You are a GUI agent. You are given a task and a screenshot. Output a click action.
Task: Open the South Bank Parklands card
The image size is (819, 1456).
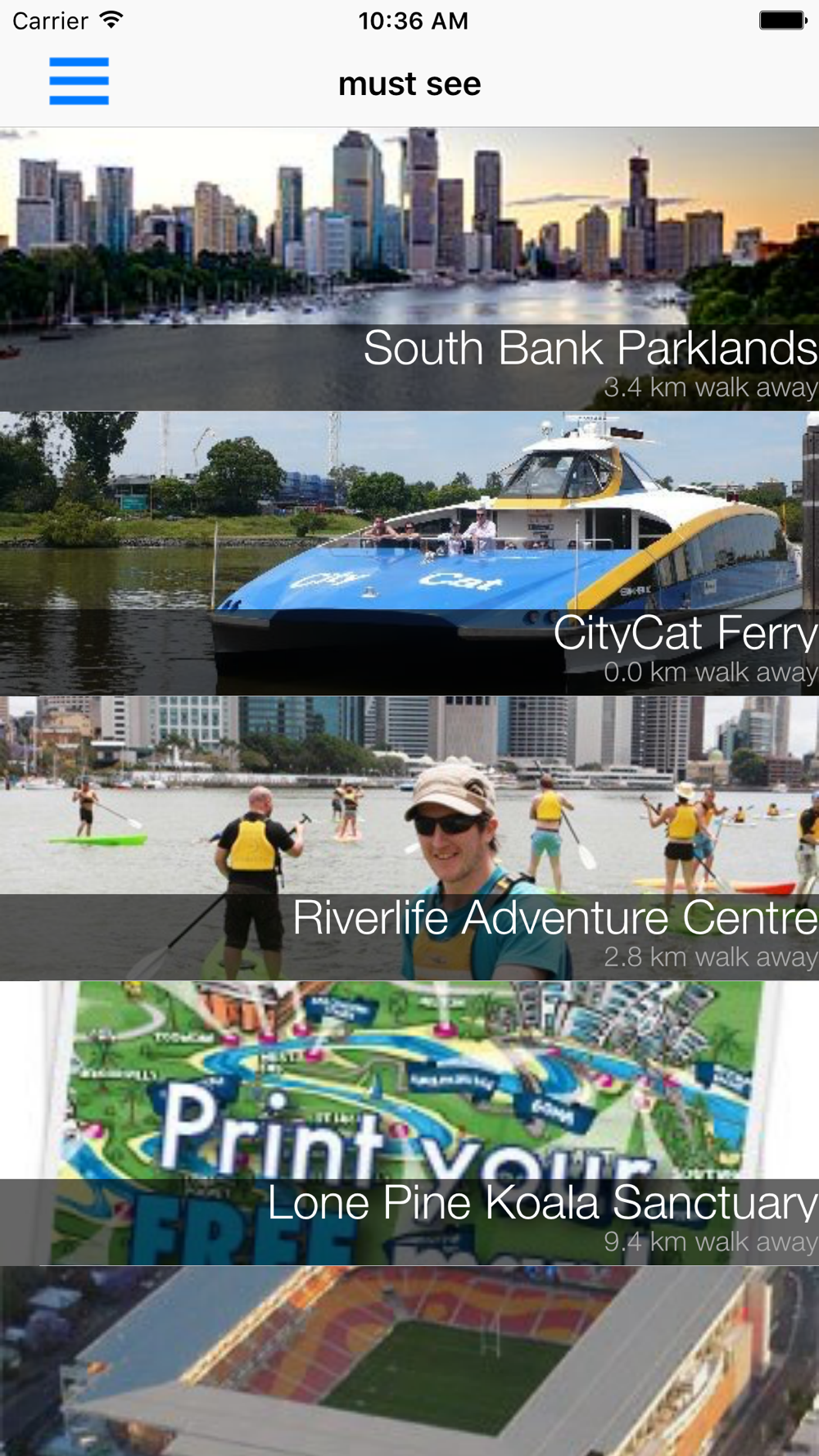pyautogui.click(x=409, y=269)
